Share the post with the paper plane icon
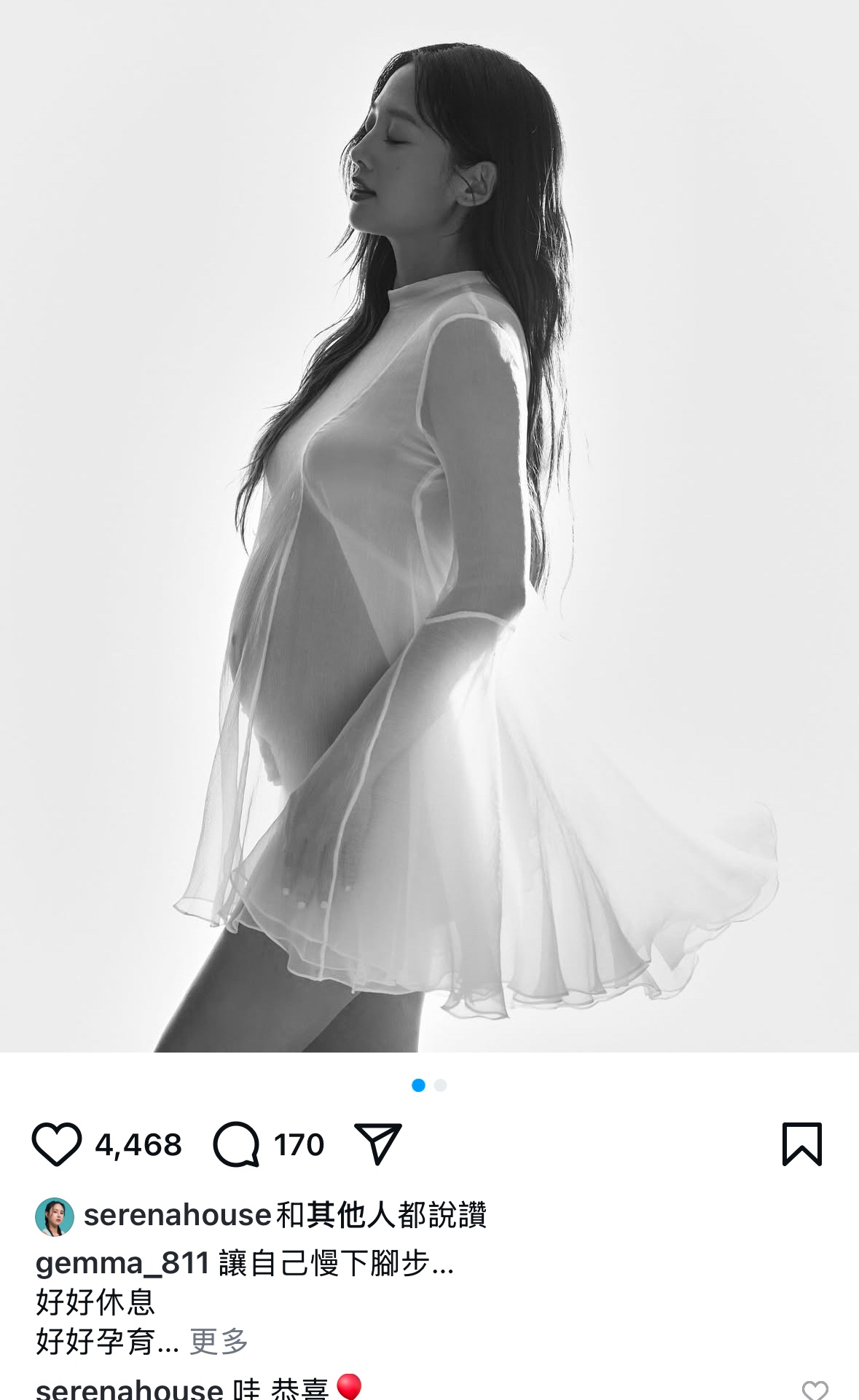The height and width of the screenshot is (1400, 859). click(x=377, y=1144)
